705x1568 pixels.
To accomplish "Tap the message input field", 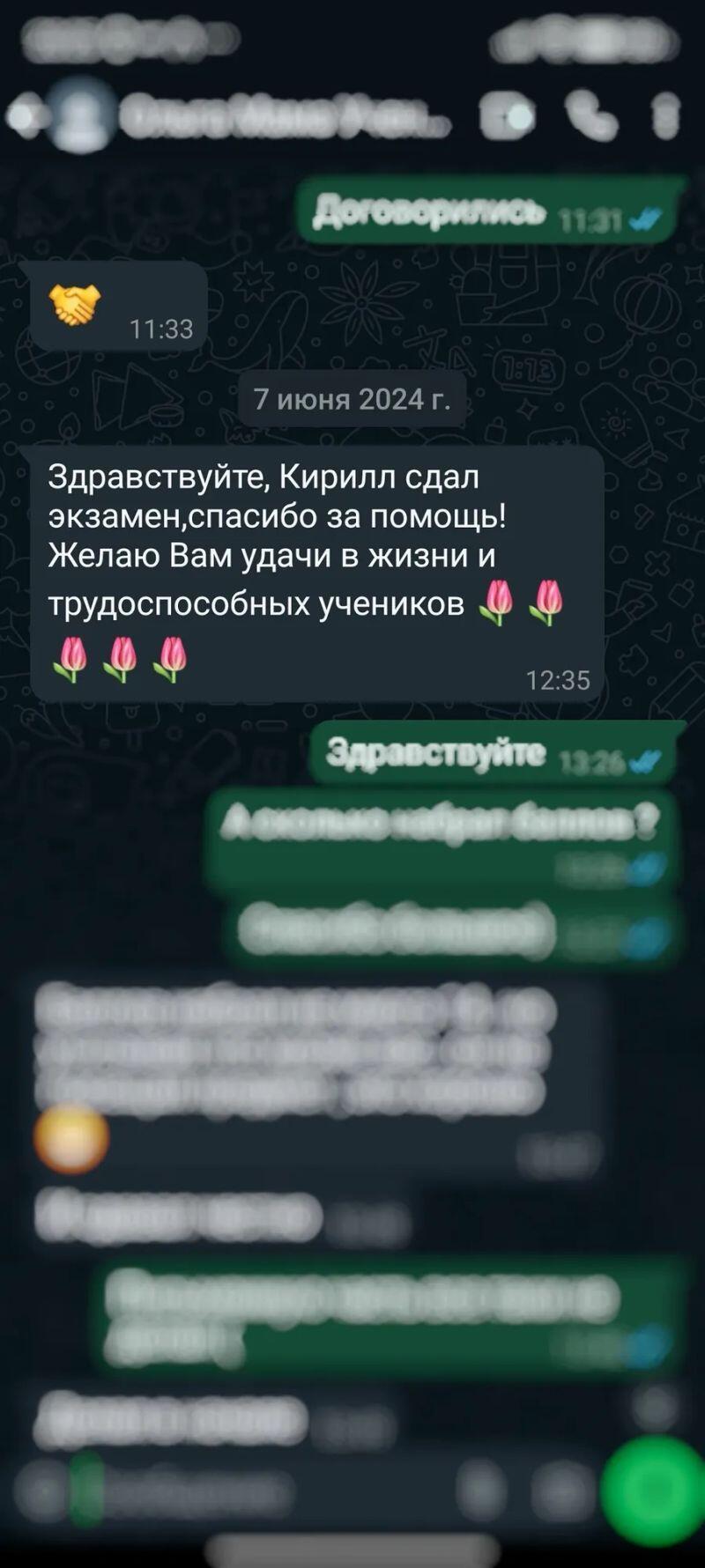I will pos(264,1492).
